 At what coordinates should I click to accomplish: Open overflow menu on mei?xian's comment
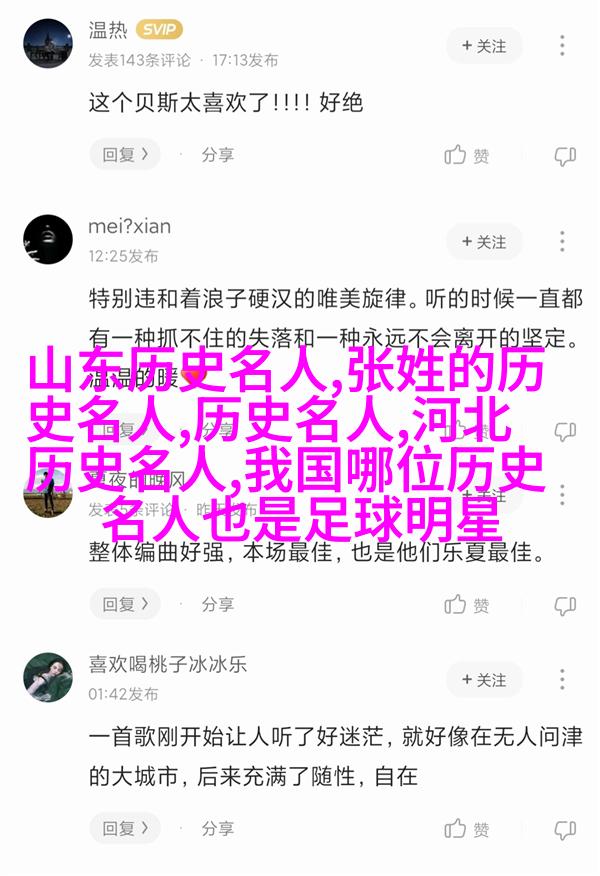pos(564,242)
